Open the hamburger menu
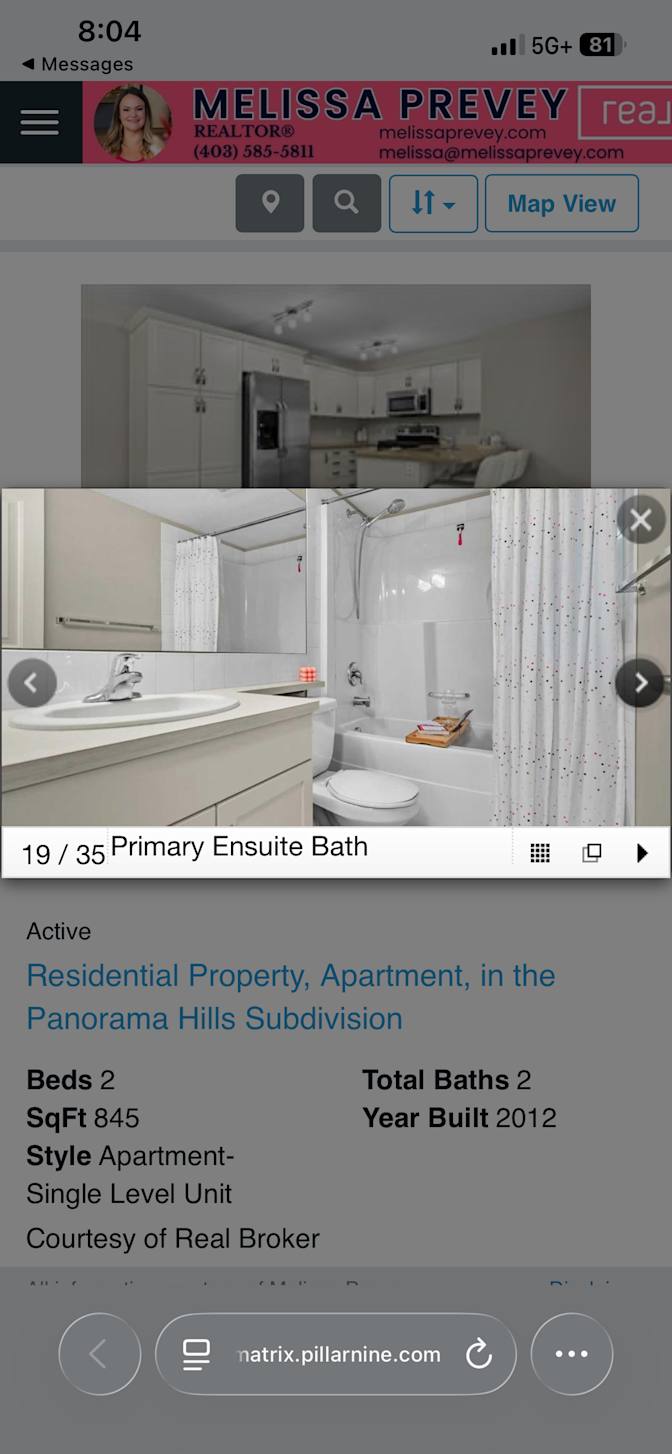Viewport: 672px width, 1454px height. pos(40,122)
